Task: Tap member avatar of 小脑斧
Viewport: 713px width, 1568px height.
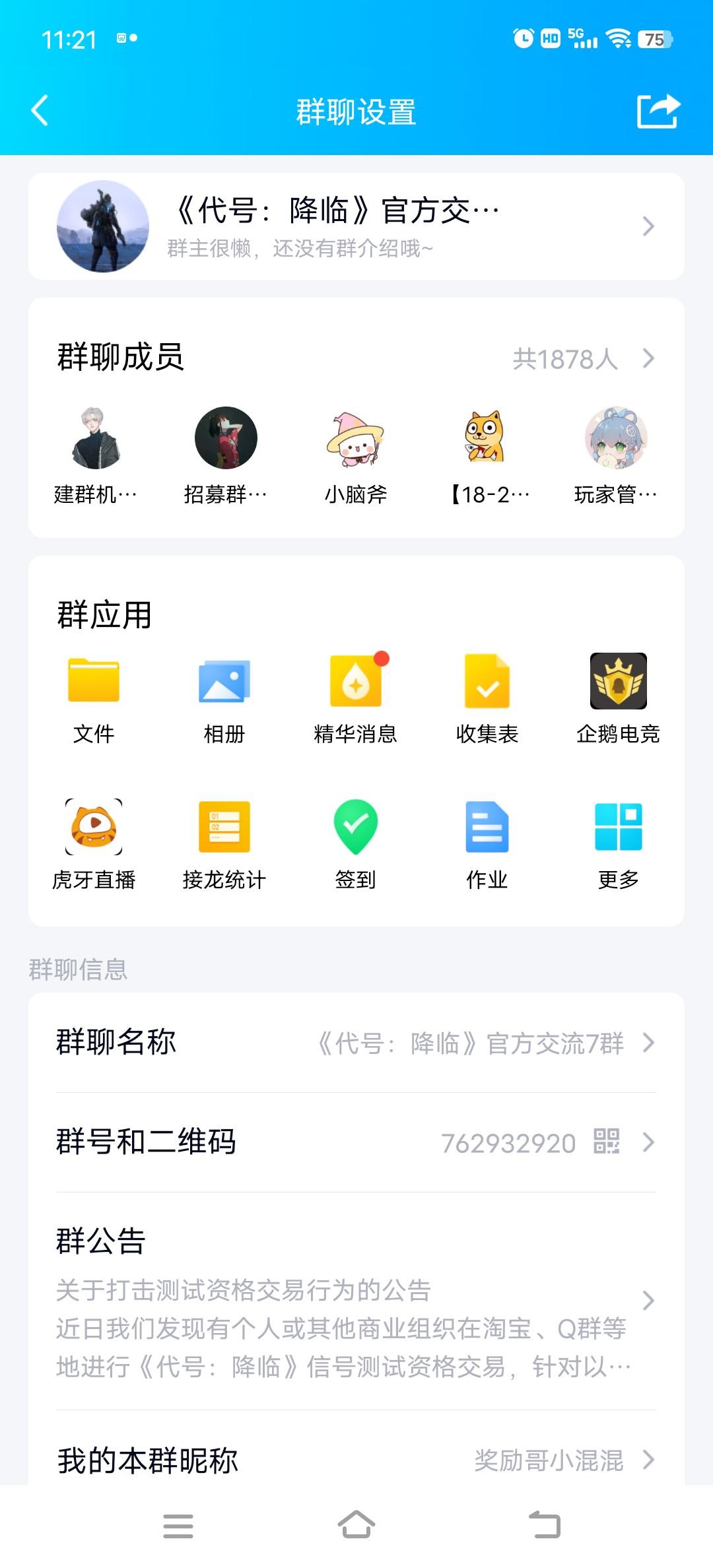Action: [356, 439]
